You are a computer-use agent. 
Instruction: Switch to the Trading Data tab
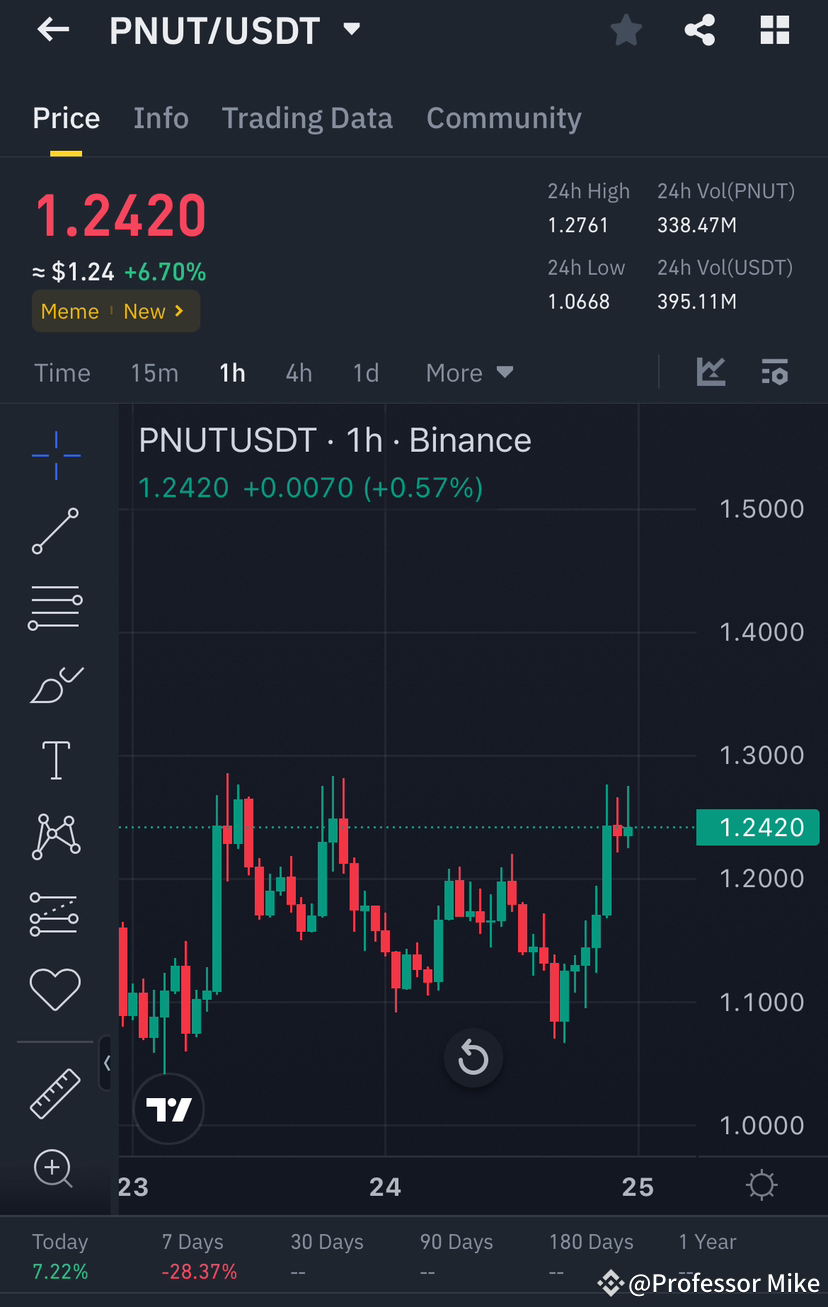click(x=307, y=117)
